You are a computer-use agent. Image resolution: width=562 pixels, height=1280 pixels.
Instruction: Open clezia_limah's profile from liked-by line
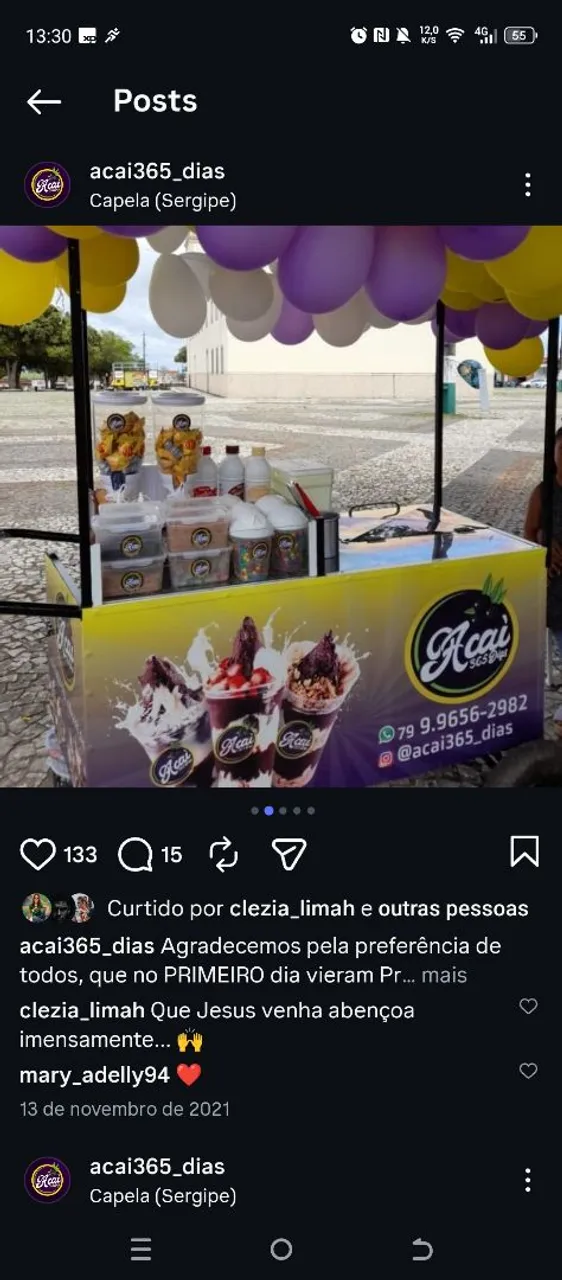[292, 909]
